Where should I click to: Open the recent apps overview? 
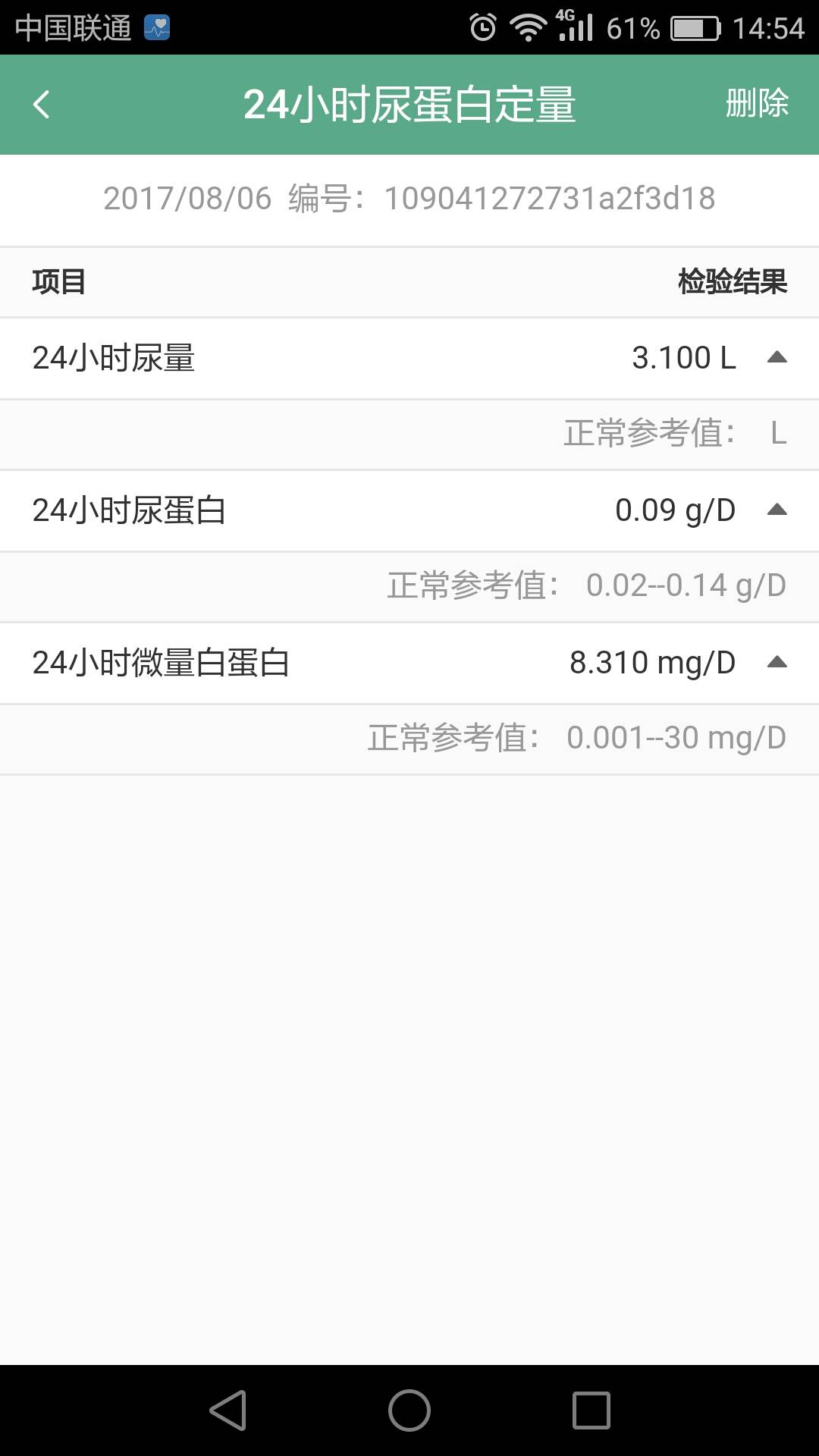[x=591, y=1410]
